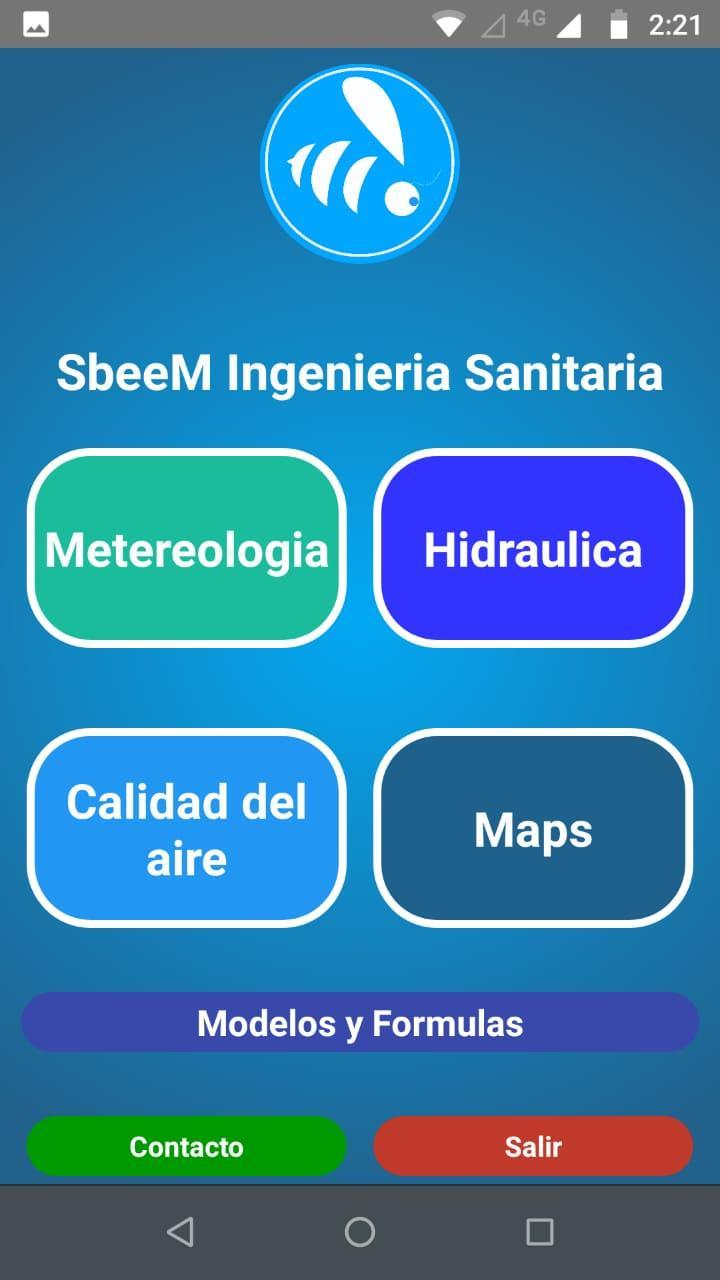Tap the Android home circle icon
The height and width of the screenshot is (1280, 720).
(x=360, y=1232)
